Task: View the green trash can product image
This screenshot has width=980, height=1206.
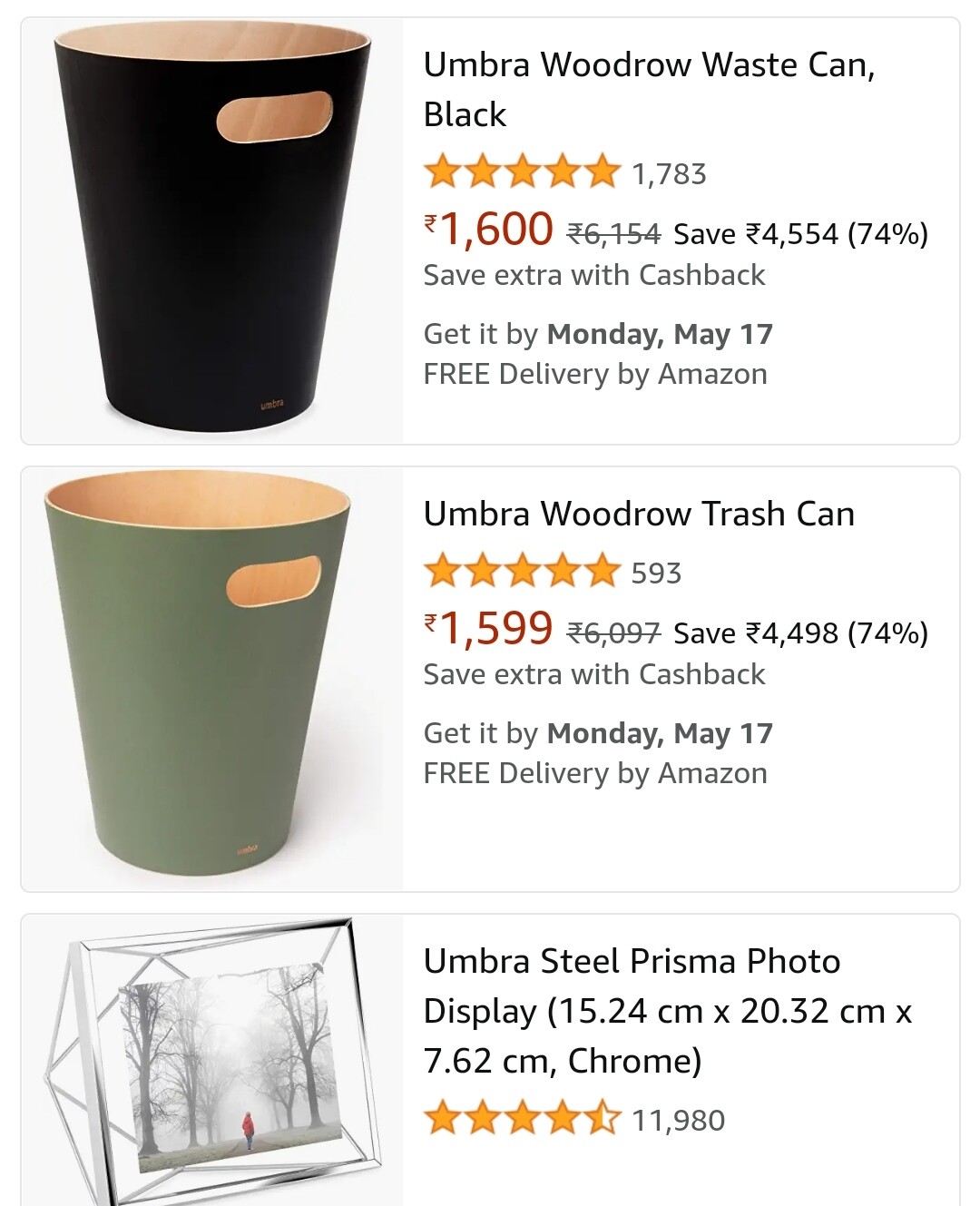Action: click(x=212, y=679)
